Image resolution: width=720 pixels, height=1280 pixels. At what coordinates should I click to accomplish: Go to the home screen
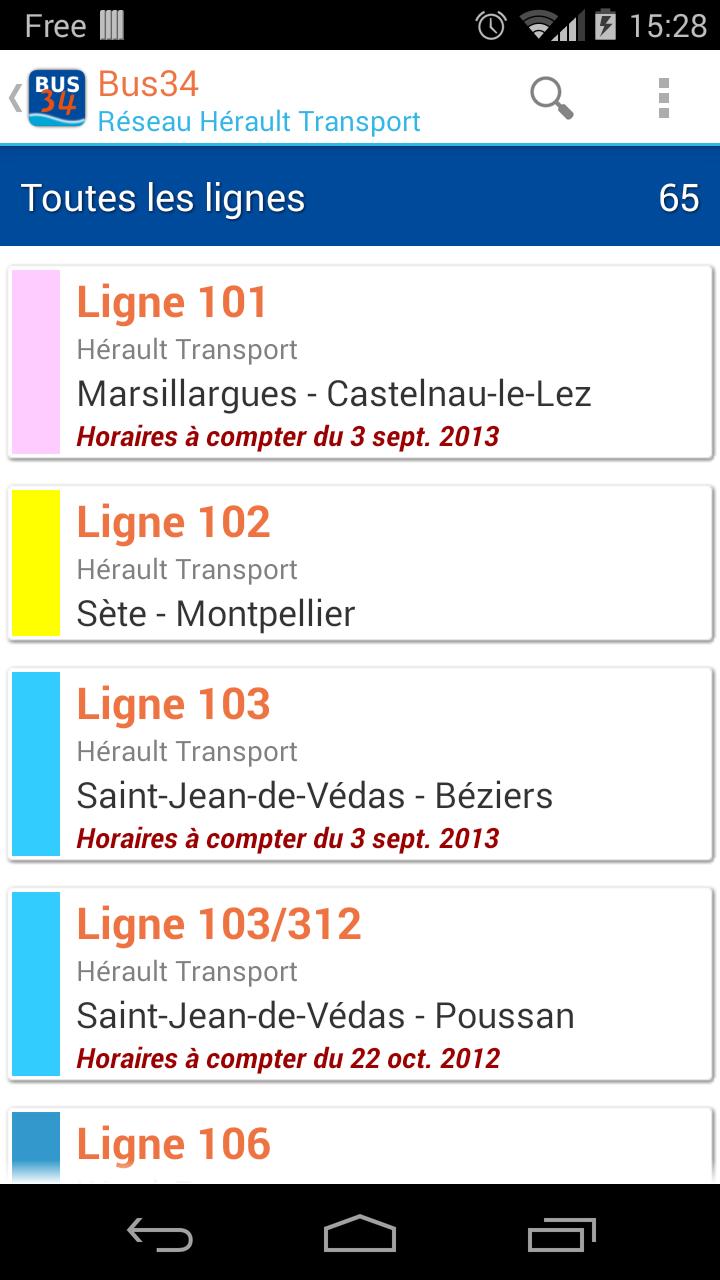pyautogui.click(x=360, y=1234)
